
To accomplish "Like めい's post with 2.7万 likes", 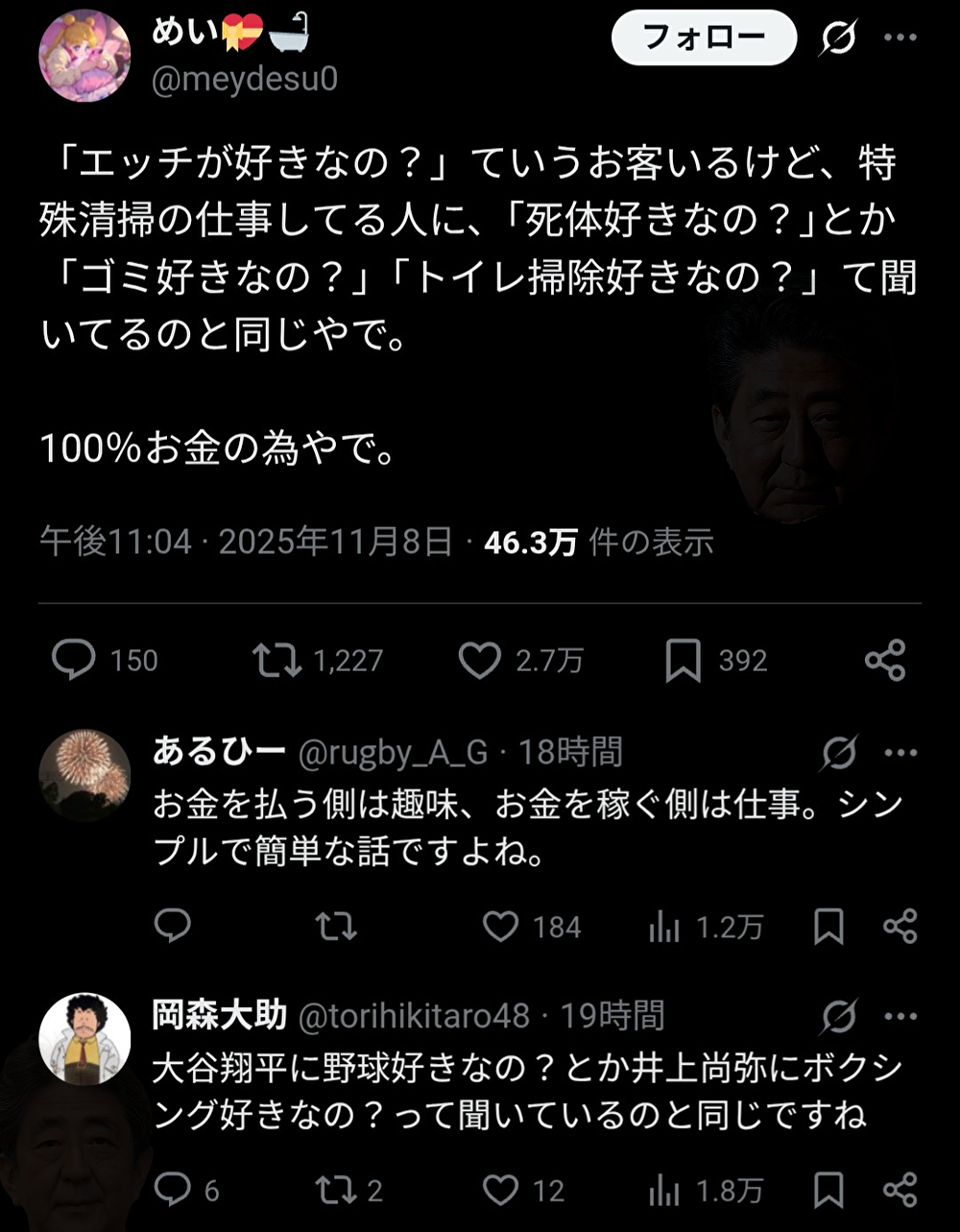I will 479,660.
